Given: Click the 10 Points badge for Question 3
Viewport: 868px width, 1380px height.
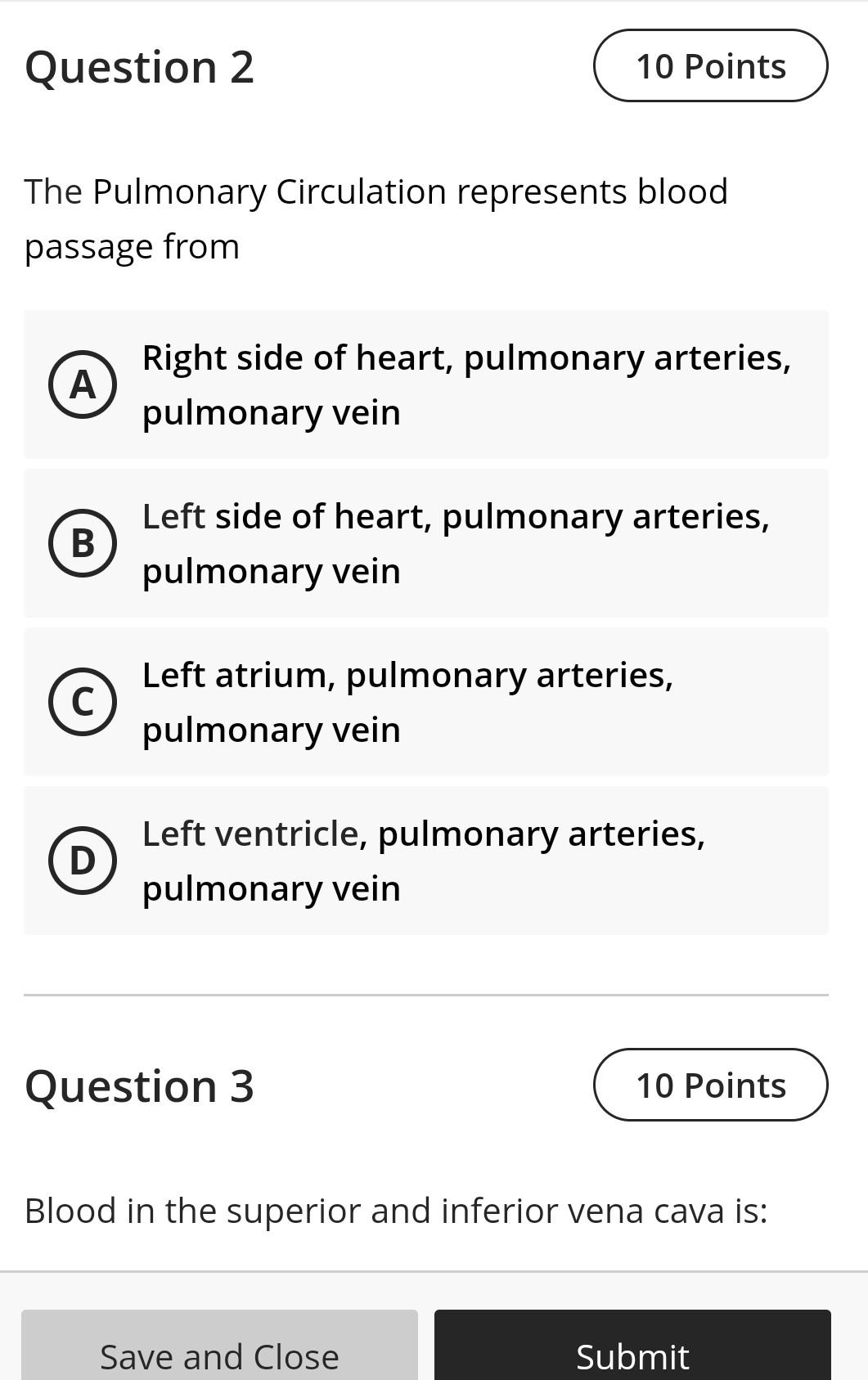Looking at the screenshot, I should 711,1086.
